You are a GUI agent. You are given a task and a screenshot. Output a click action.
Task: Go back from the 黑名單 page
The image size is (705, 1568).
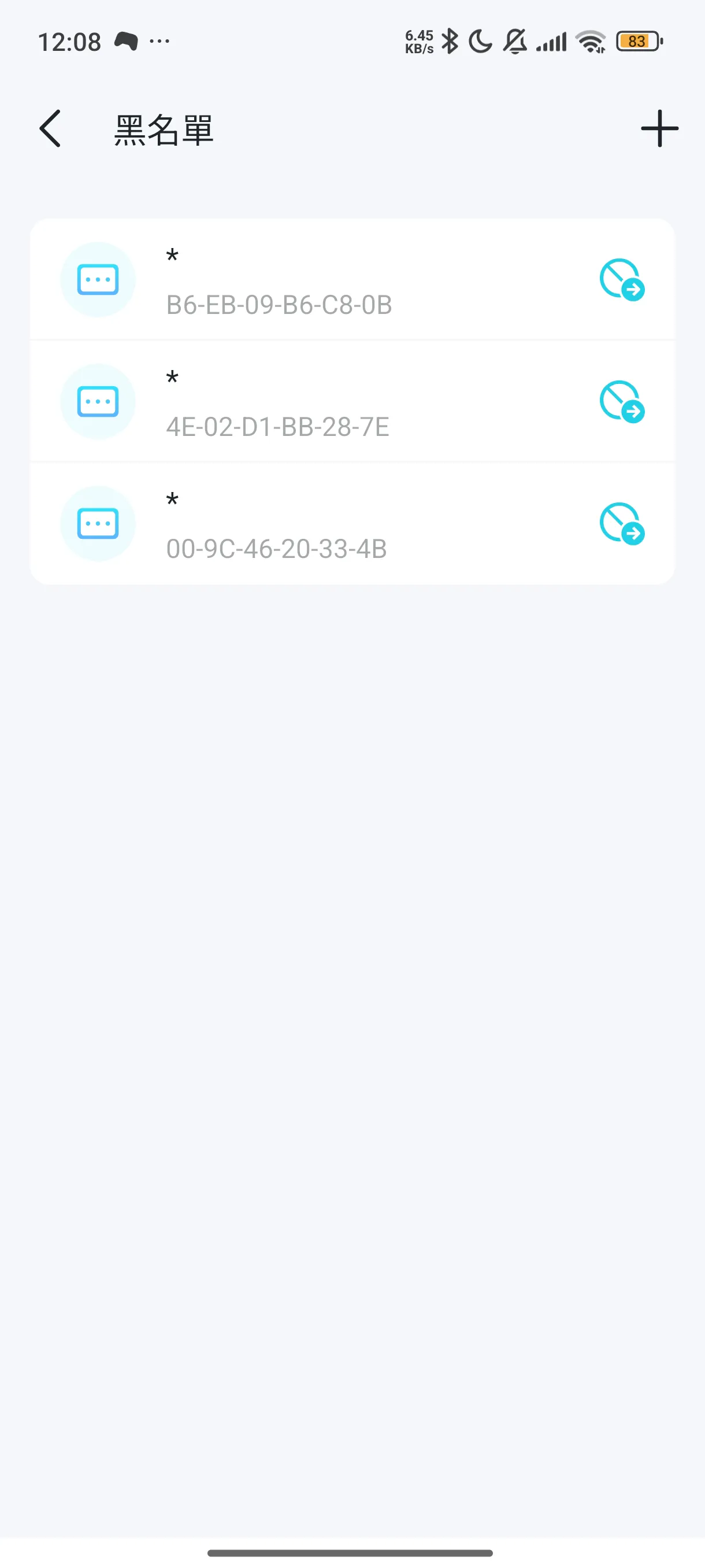[x=50, y=128]
